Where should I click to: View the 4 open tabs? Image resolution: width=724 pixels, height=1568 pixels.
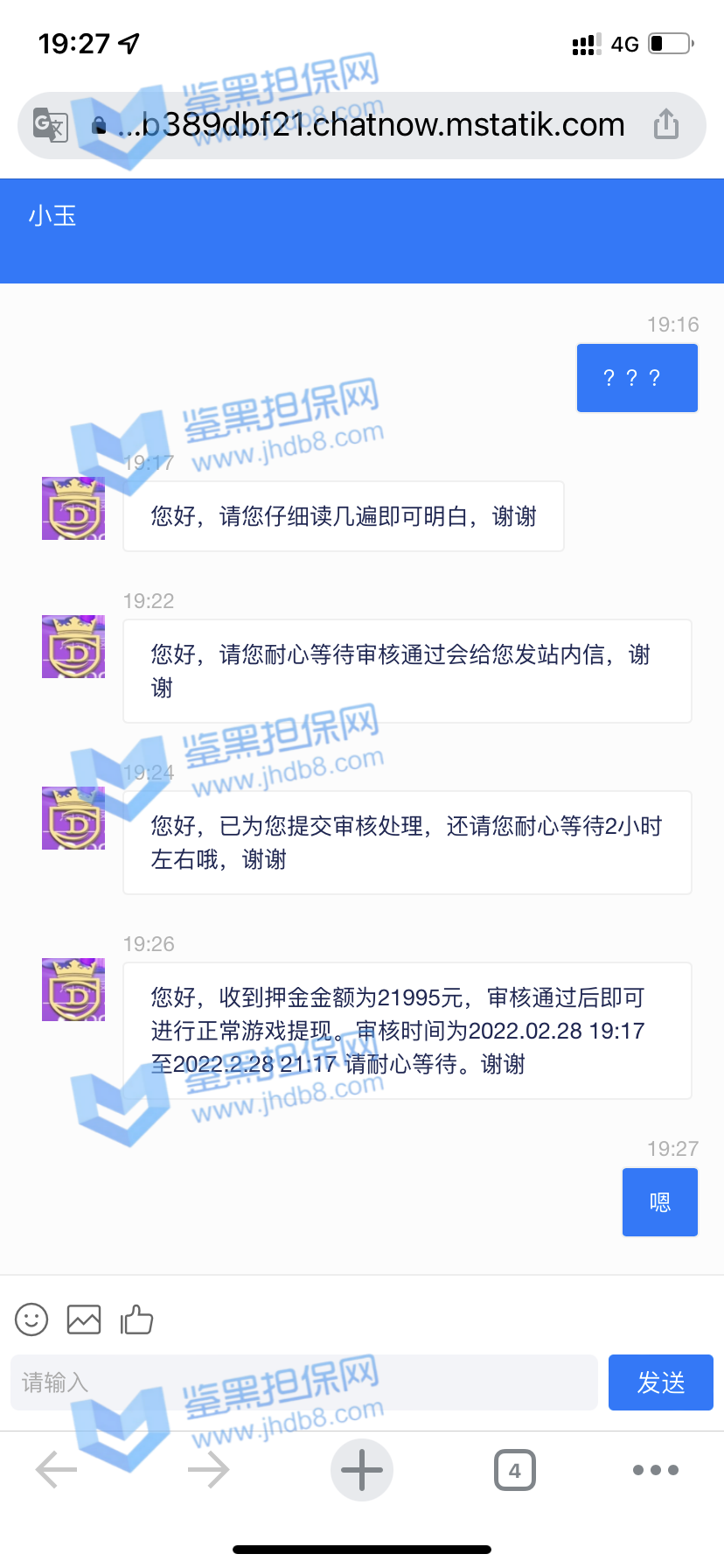pyautogui.click(x=514, y=1470)
